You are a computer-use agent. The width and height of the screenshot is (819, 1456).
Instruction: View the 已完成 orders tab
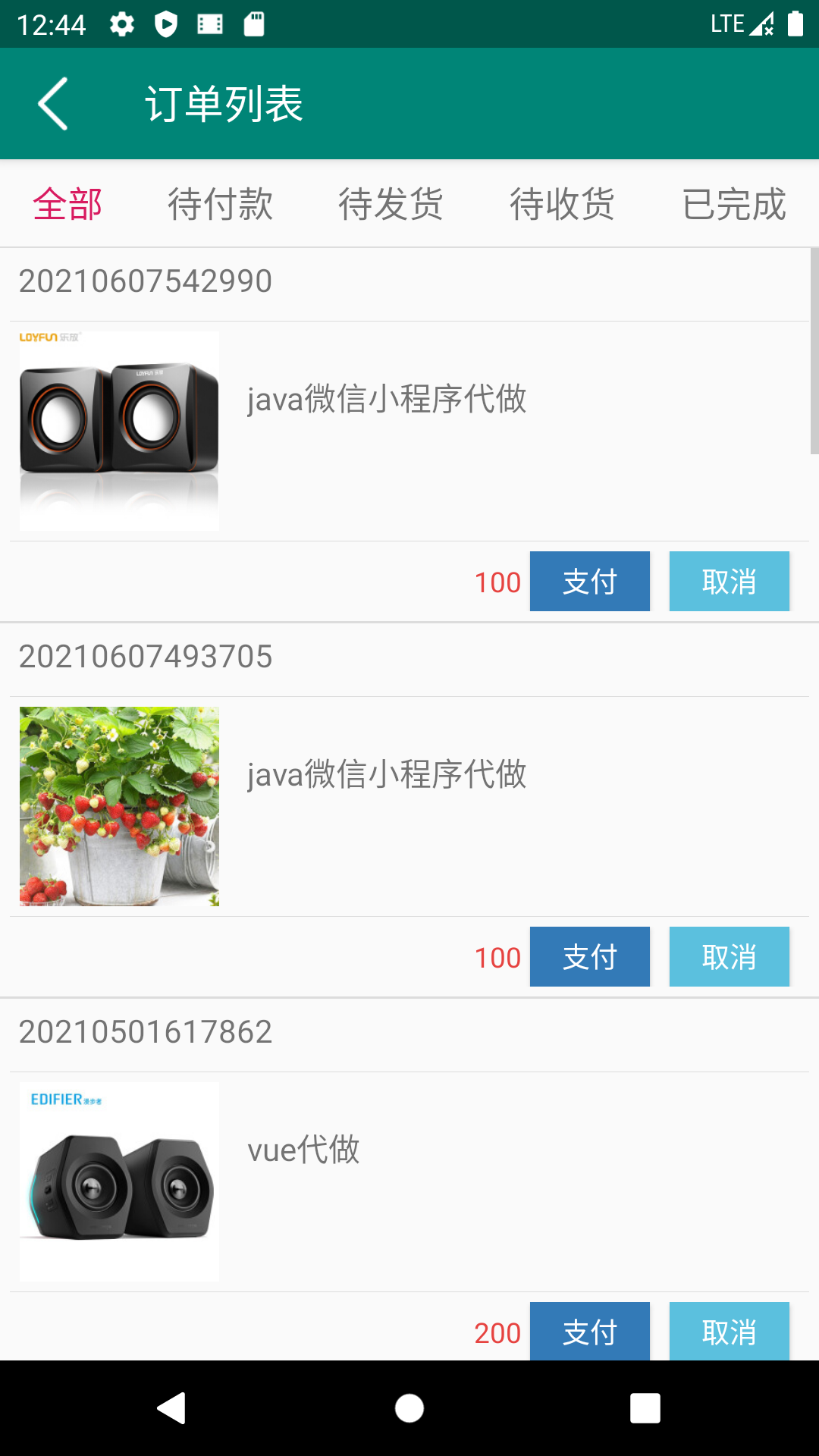click(x=733, y=205)
